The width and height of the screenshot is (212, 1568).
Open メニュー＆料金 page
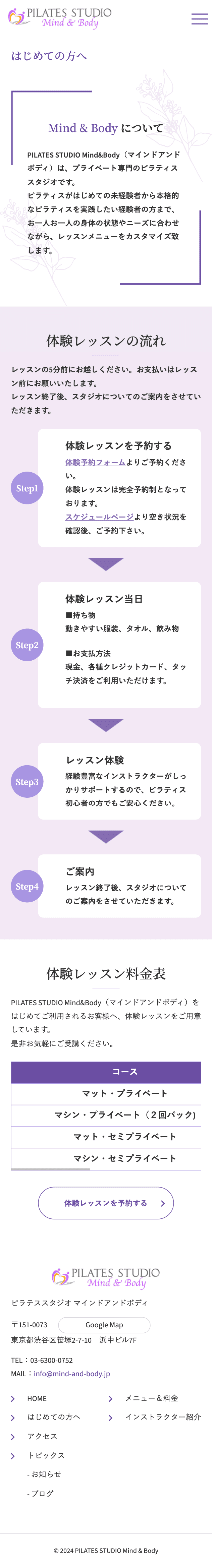click(x=151, y=1398)
